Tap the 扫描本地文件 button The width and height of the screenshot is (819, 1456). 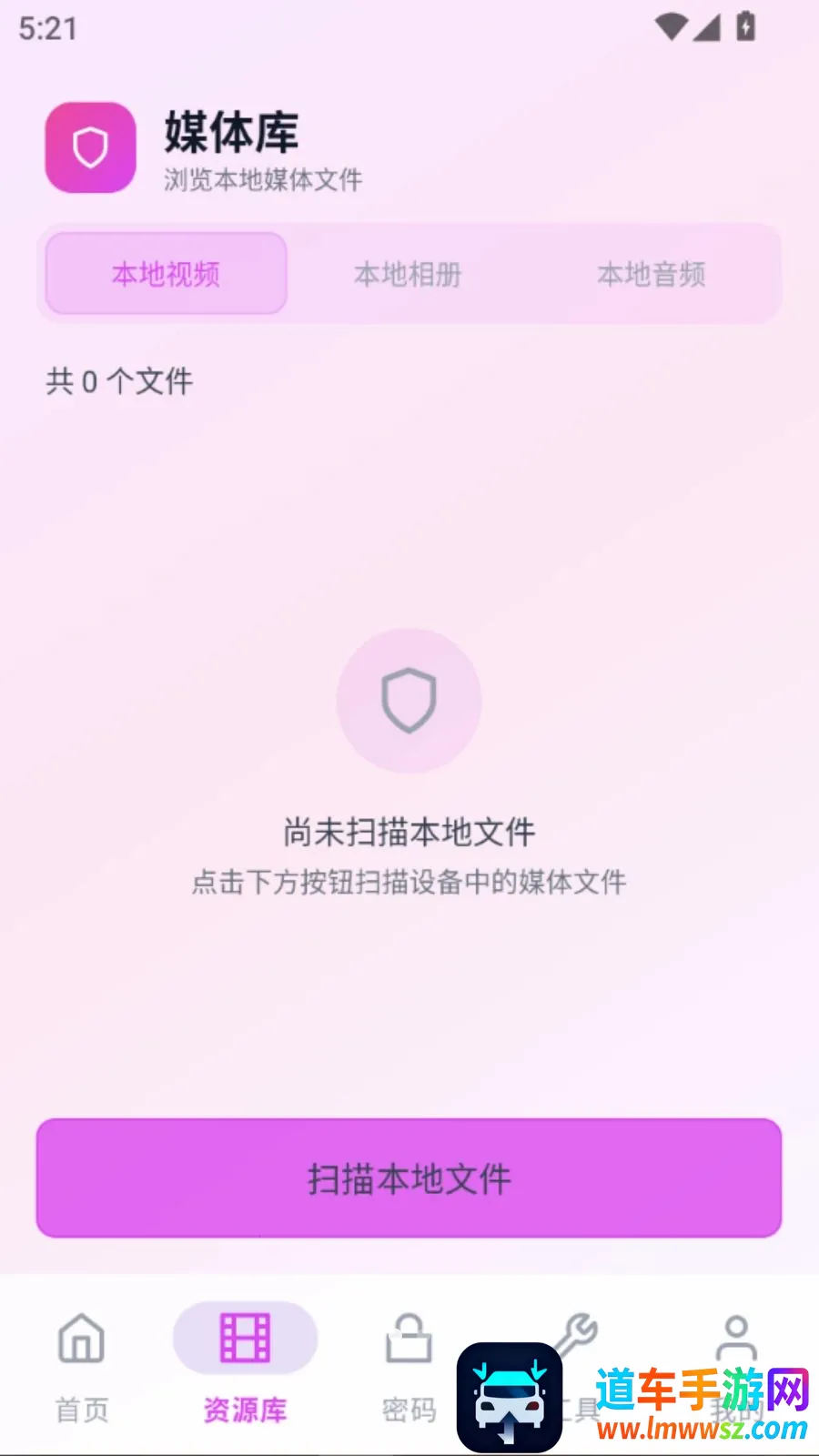coord(409,1178)
